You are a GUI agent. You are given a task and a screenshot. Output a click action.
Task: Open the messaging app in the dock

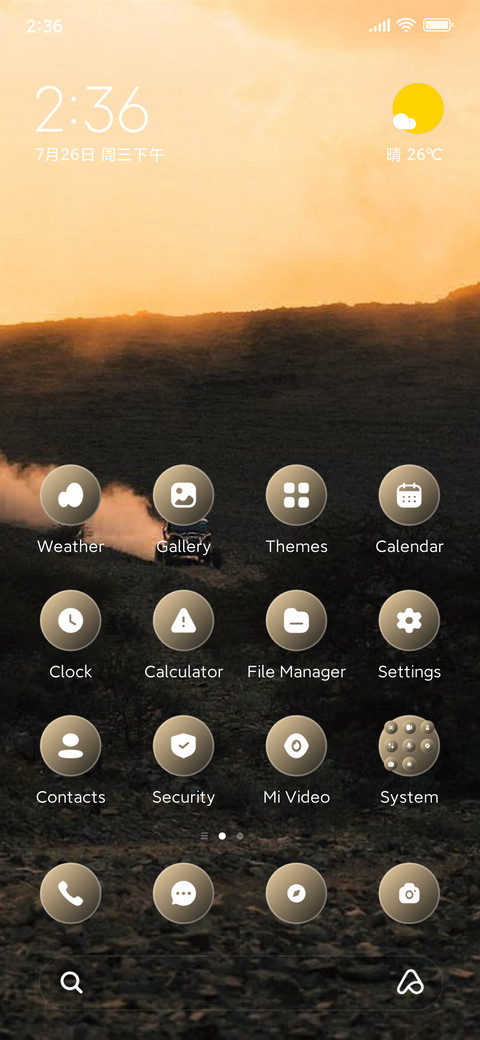(183, 893)
